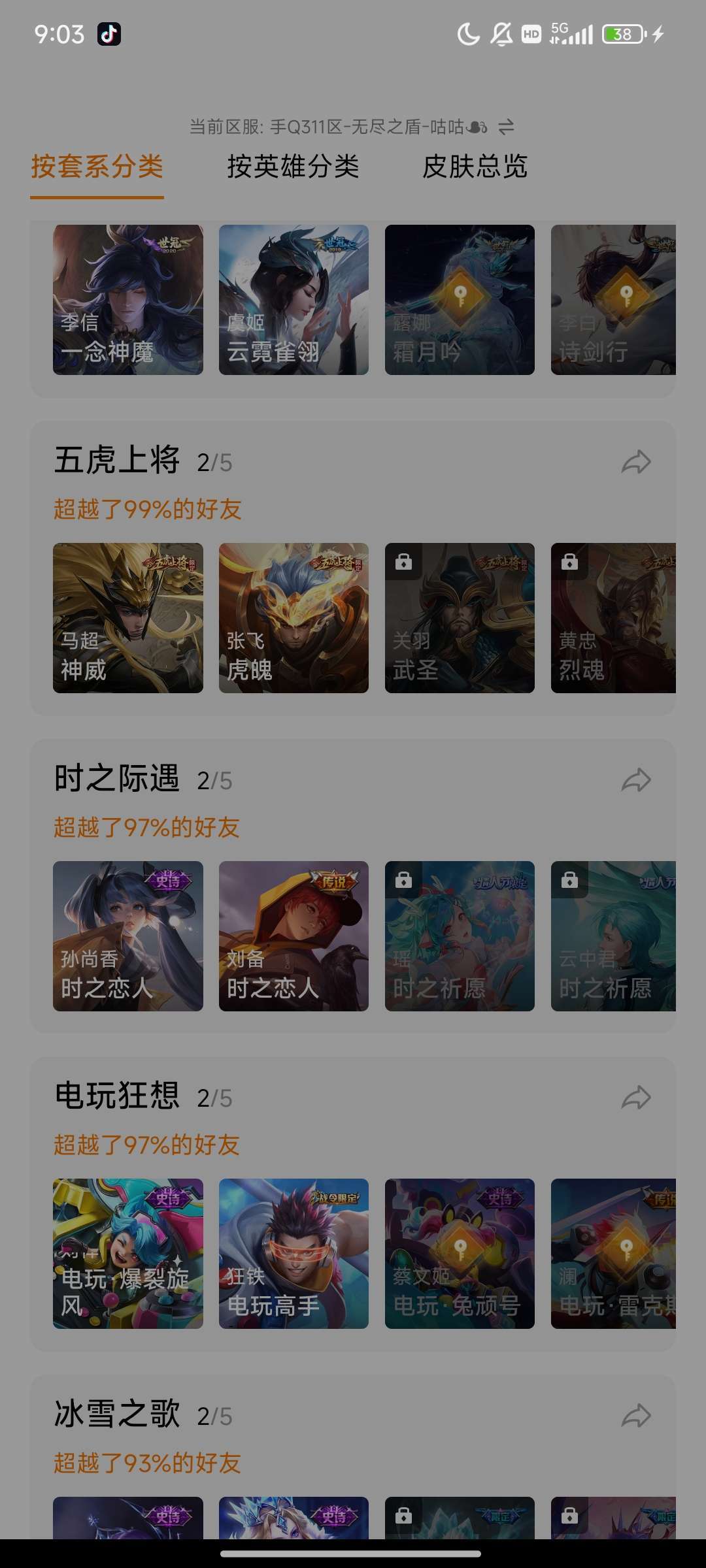
Task: Open 虞姬 云霓雀翎 skin card
Action: pos(294,300)
